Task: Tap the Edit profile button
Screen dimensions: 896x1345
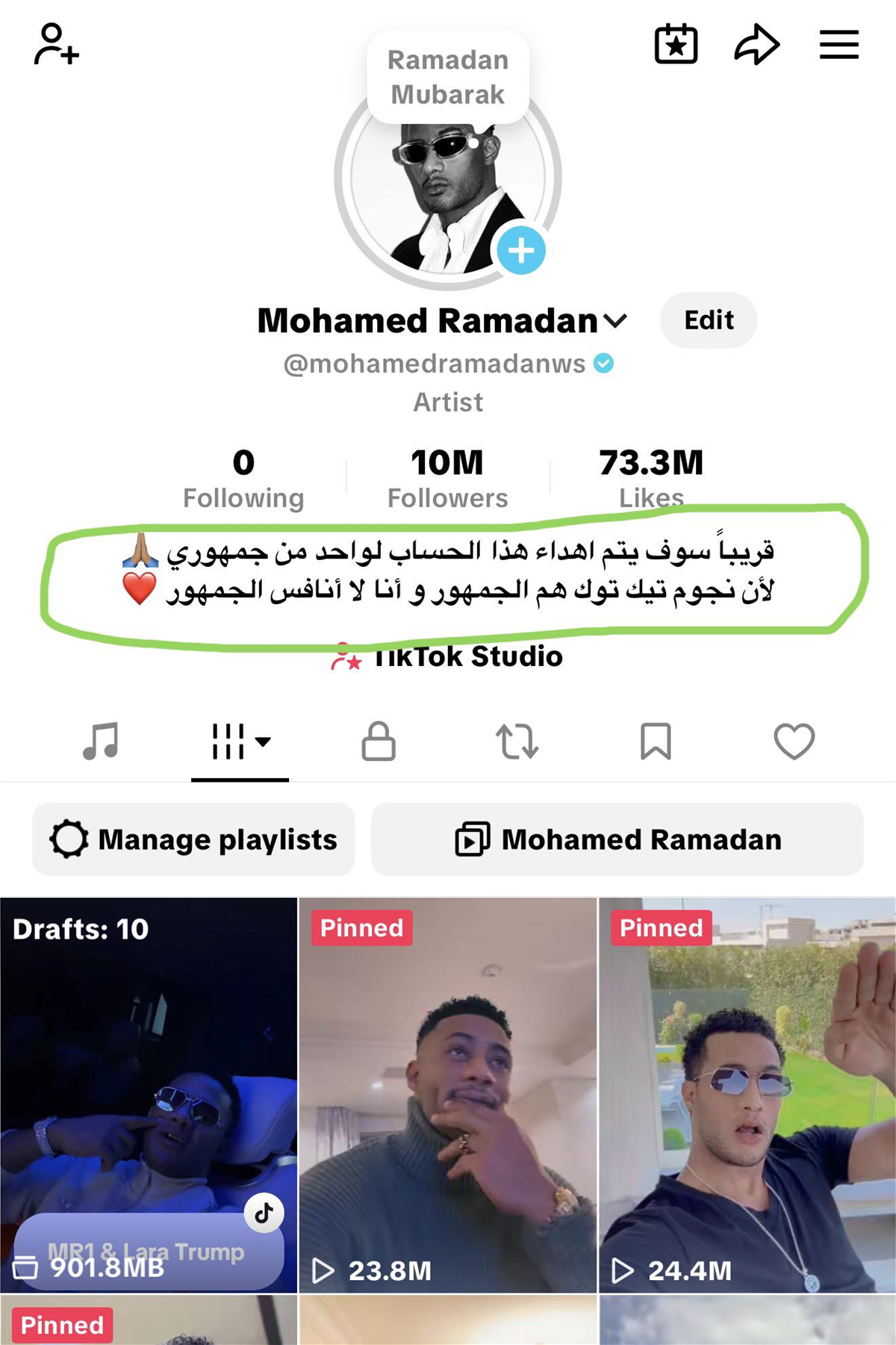Action: pos(709,320)
